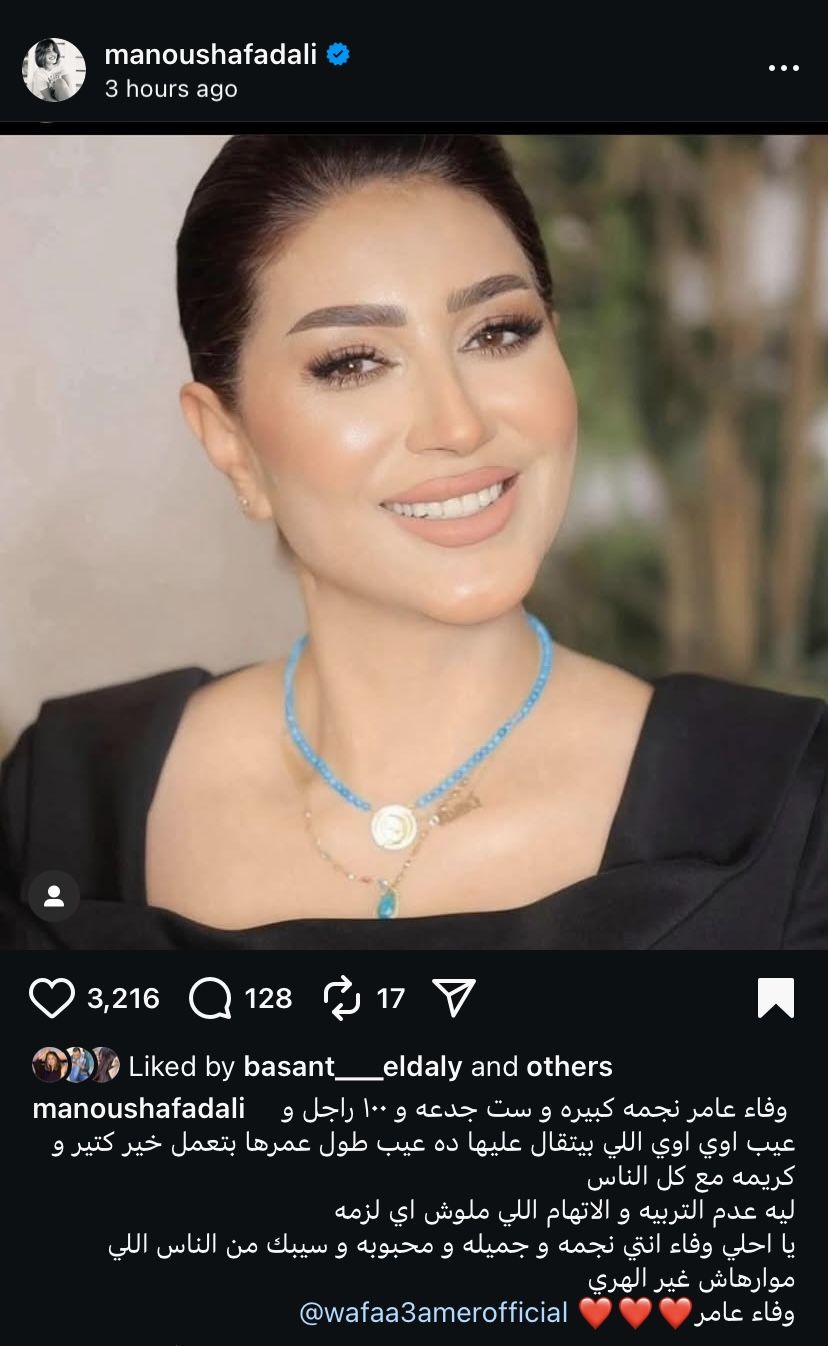The height and width of the screenshot is (1346, 828).
Task: Share the post via the paper plane icon
Action: pyautogui.click(x=453, y=998)
